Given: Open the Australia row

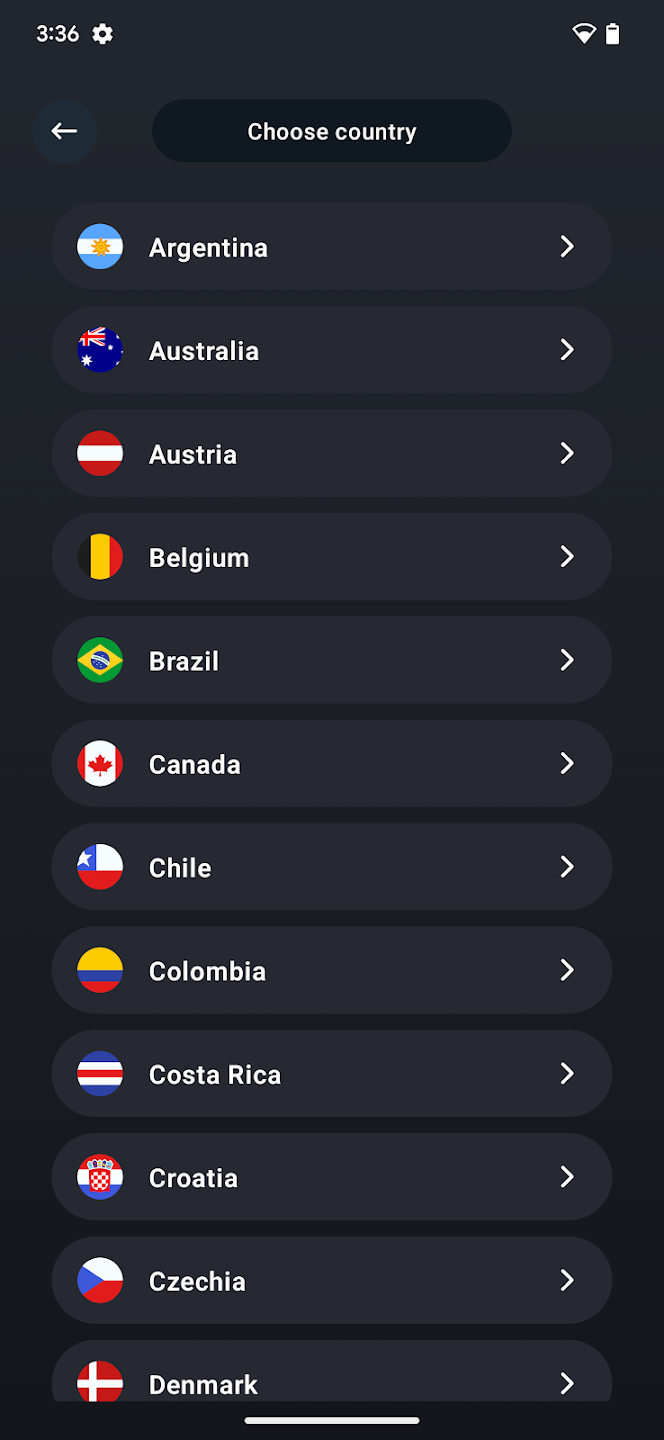Looking at the screenshot, I should coord(332,350).
